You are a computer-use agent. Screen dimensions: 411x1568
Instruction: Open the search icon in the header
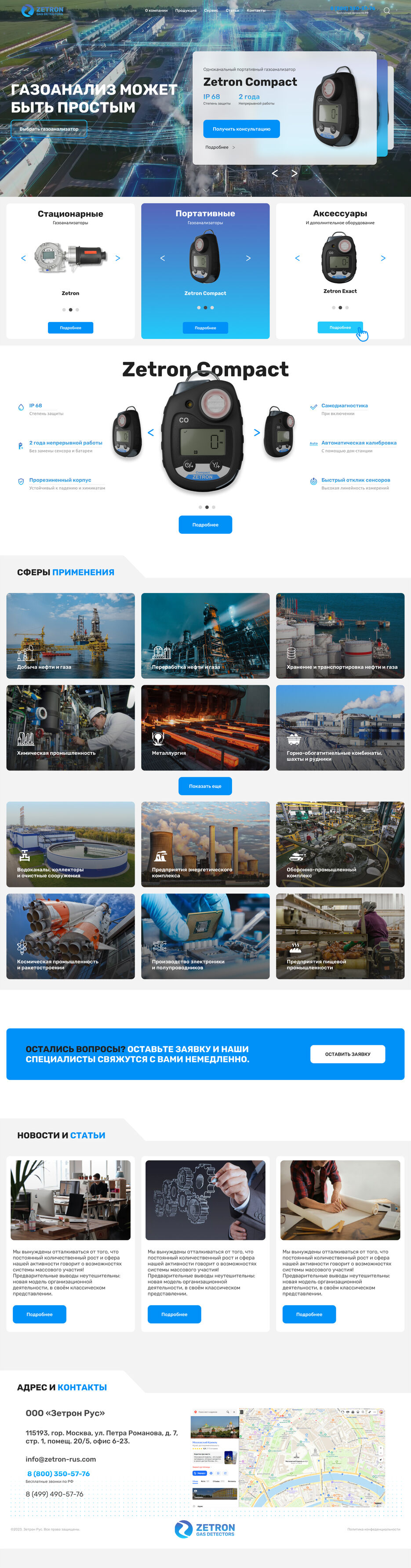coord(387,11)
